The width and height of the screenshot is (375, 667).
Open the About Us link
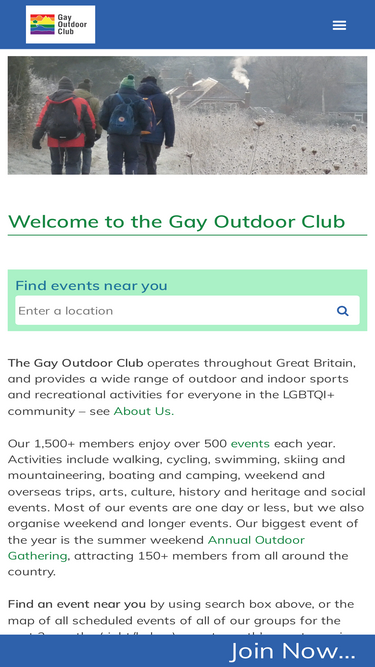(144, 411)
